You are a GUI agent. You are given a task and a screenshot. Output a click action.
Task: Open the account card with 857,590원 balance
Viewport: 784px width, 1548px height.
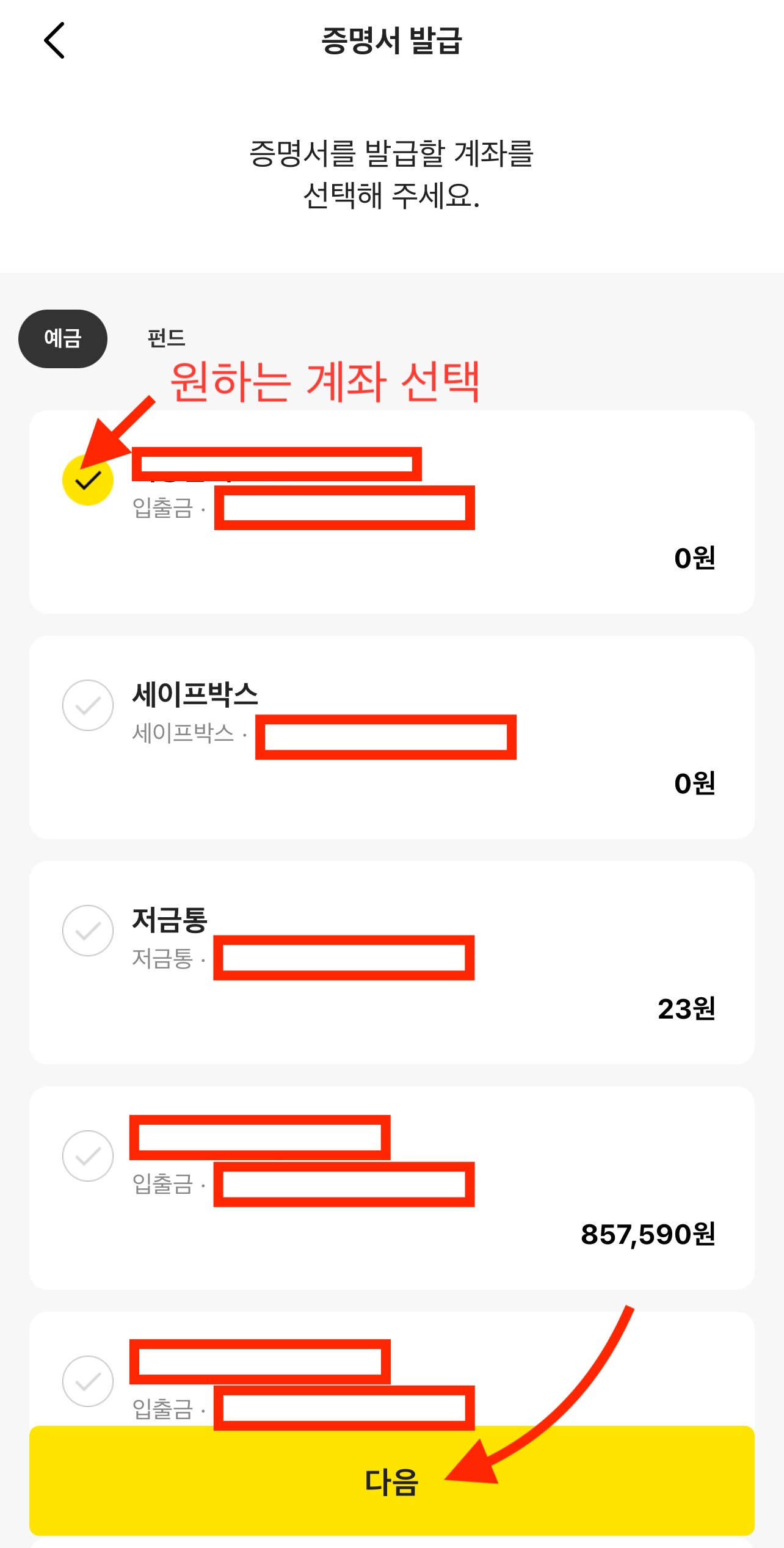point(392,1185)
